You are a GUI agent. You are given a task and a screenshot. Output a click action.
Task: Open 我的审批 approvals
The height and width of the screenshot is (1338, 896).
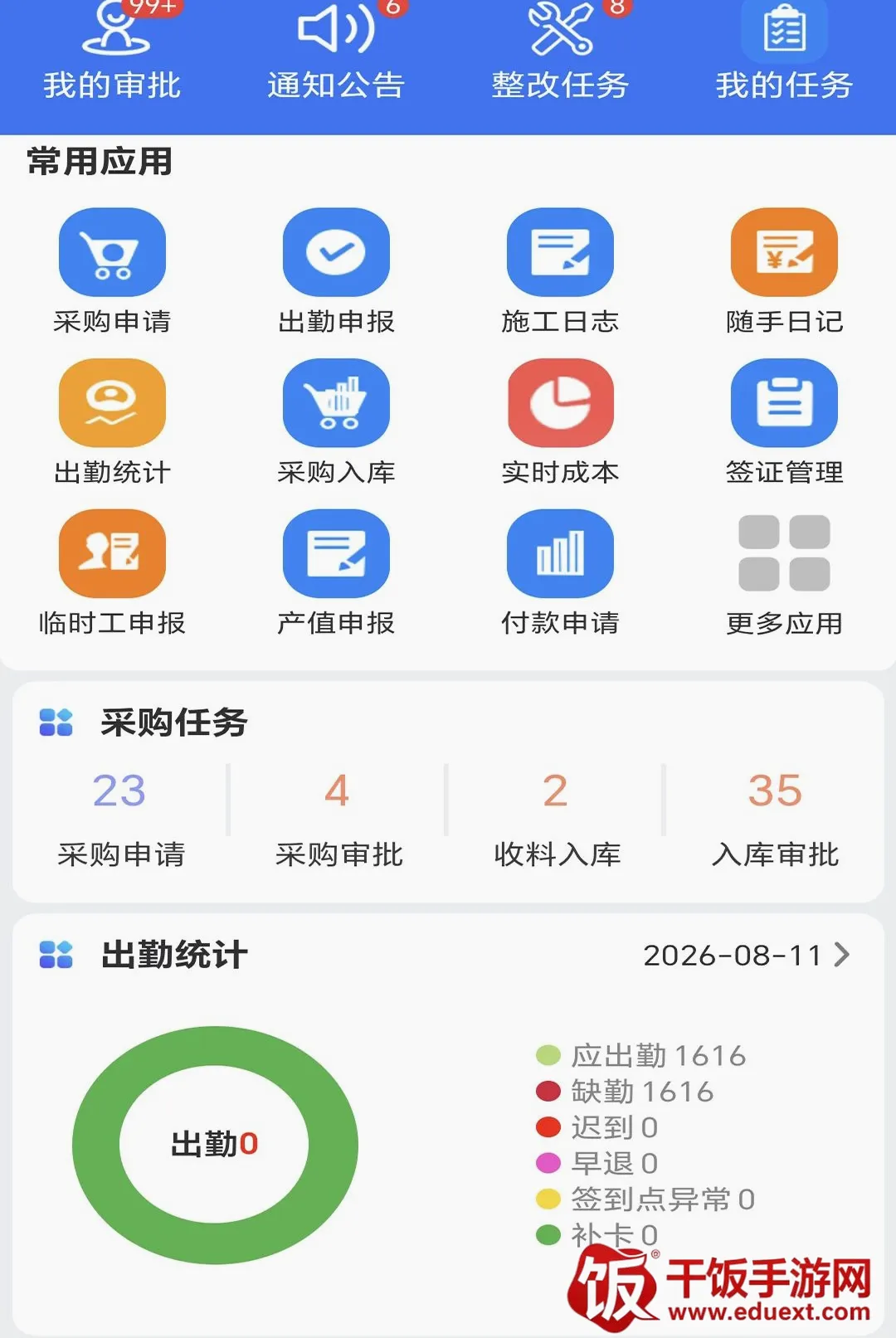pos(112,51)
